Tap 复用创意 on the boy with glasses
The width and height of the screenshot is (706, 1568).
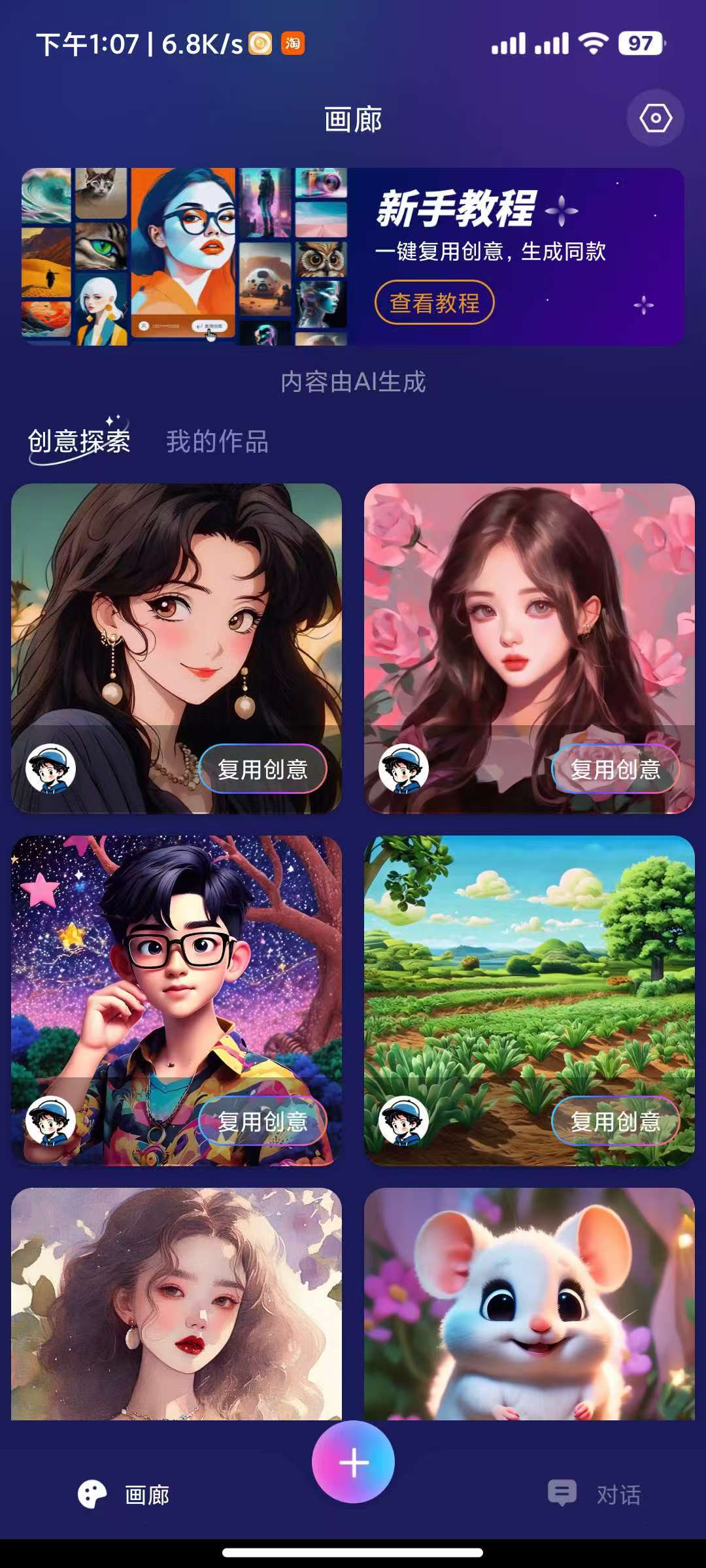pyautogui.click(x=263, y=1121)
